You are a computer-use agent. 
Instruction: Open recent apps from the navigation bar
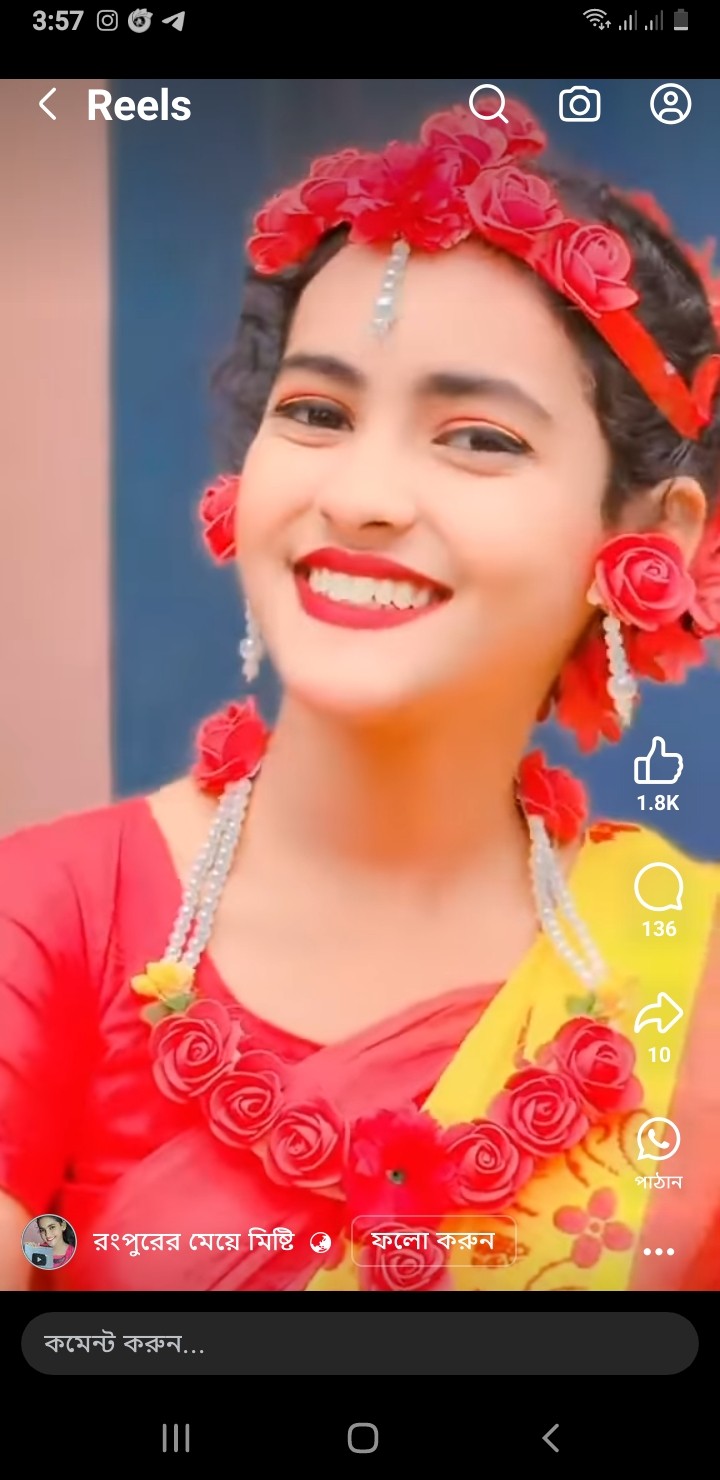[176, 1438]
